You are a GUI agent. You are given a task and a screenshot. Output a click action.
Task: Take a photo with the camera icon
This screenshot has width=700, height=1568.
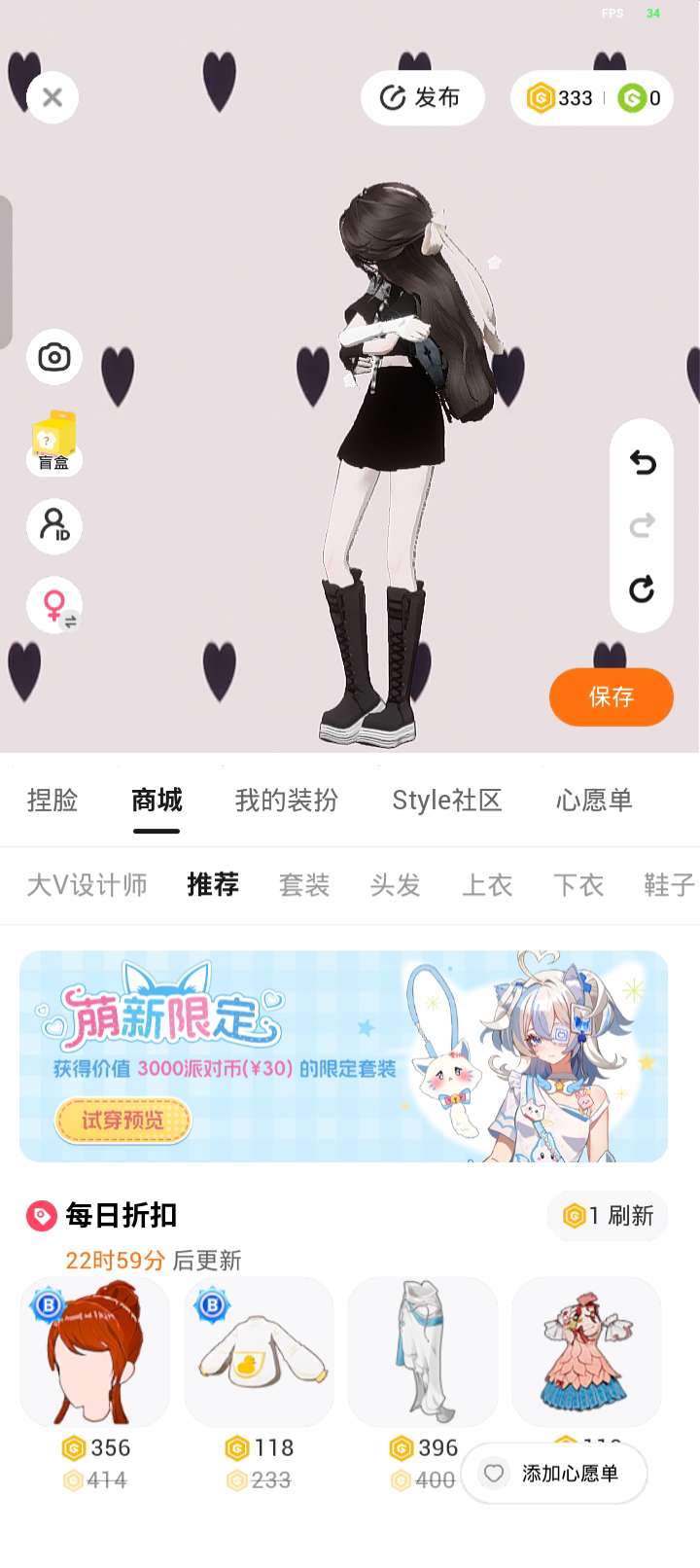coord(54,358)
